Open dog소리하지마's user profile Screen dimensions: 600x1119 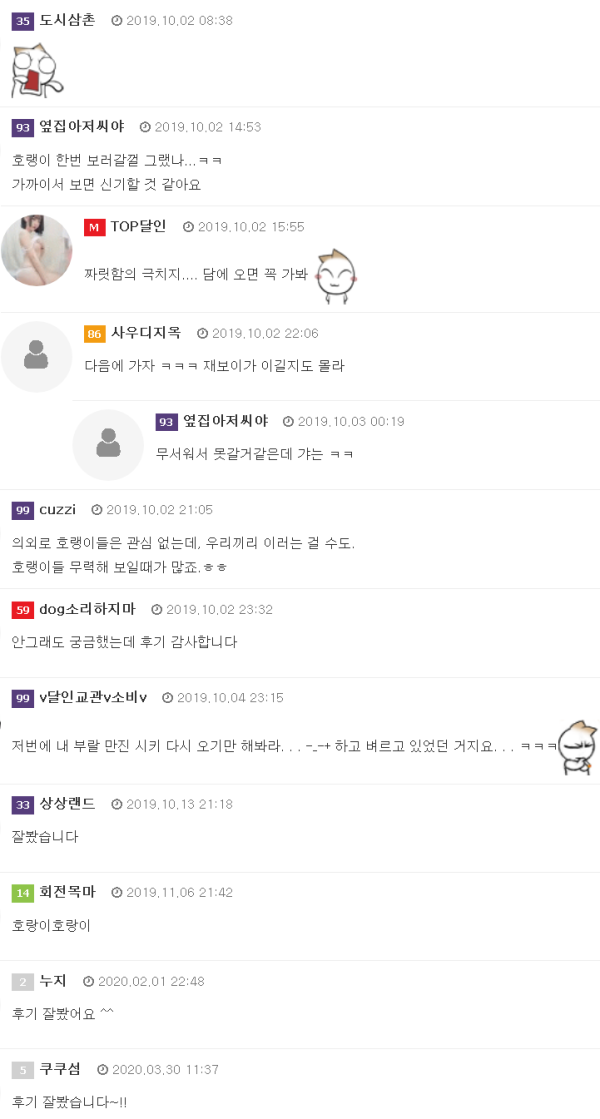coord(87,609)
